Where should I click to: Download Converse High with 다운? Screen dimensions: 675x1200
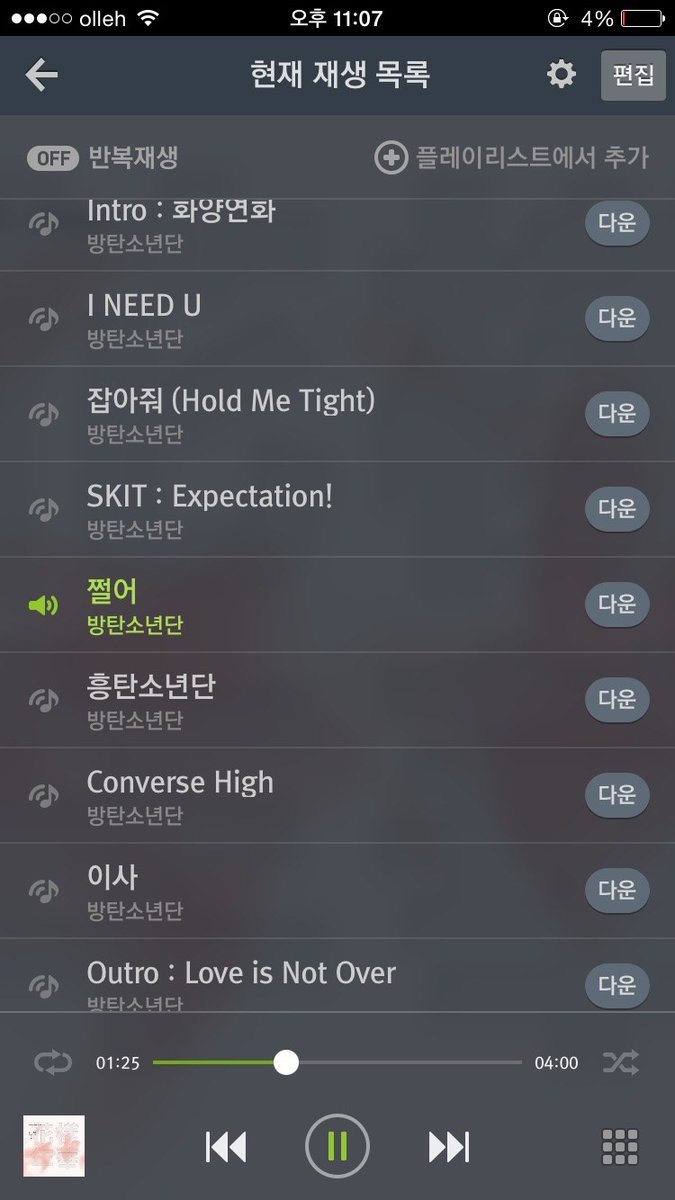pyautogui.click(x=617, y=795)
